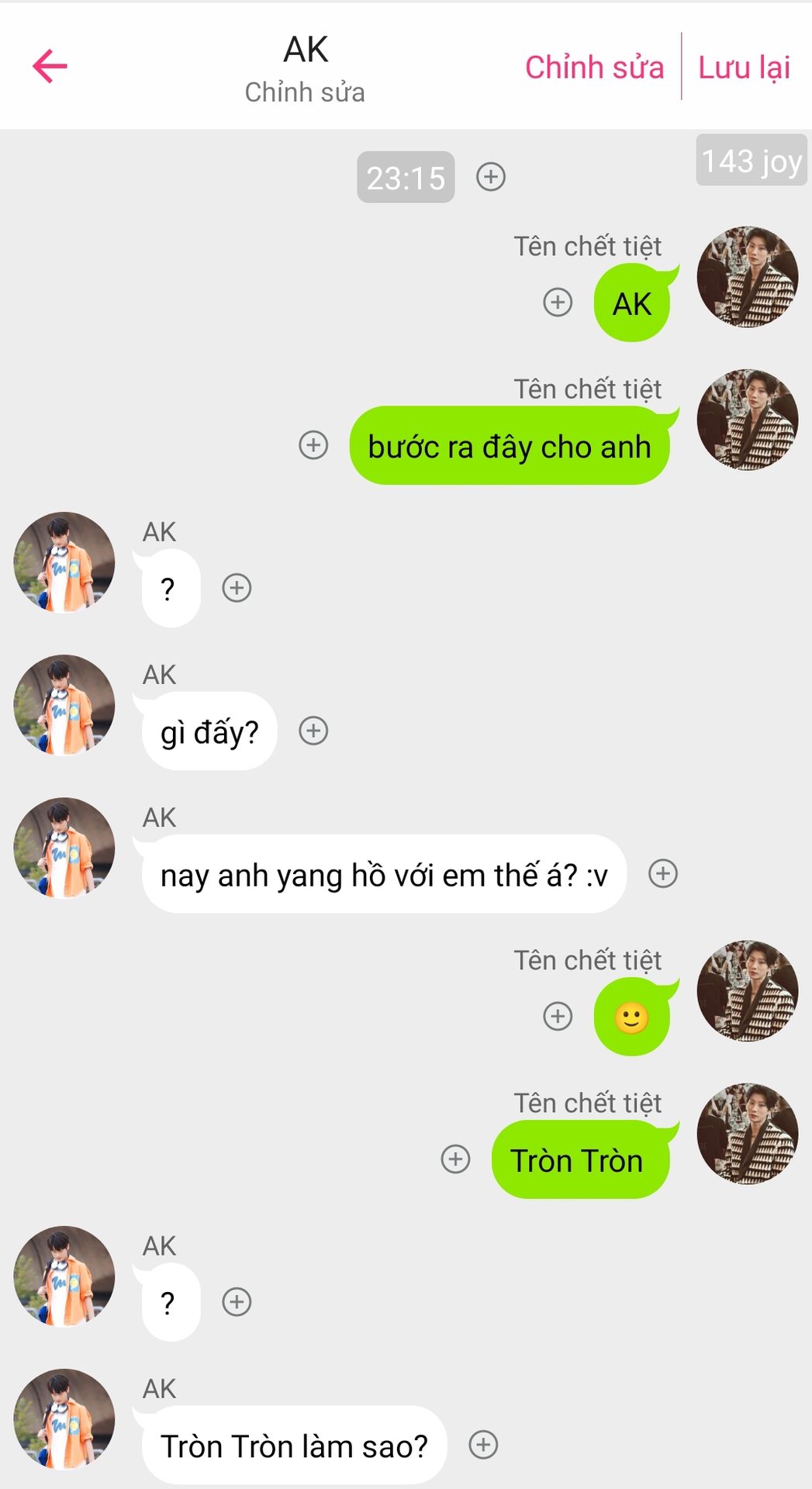Tap plus icon beside "bước ra đây cho anh"
The image size is (812, 1489).
[313, 445]
